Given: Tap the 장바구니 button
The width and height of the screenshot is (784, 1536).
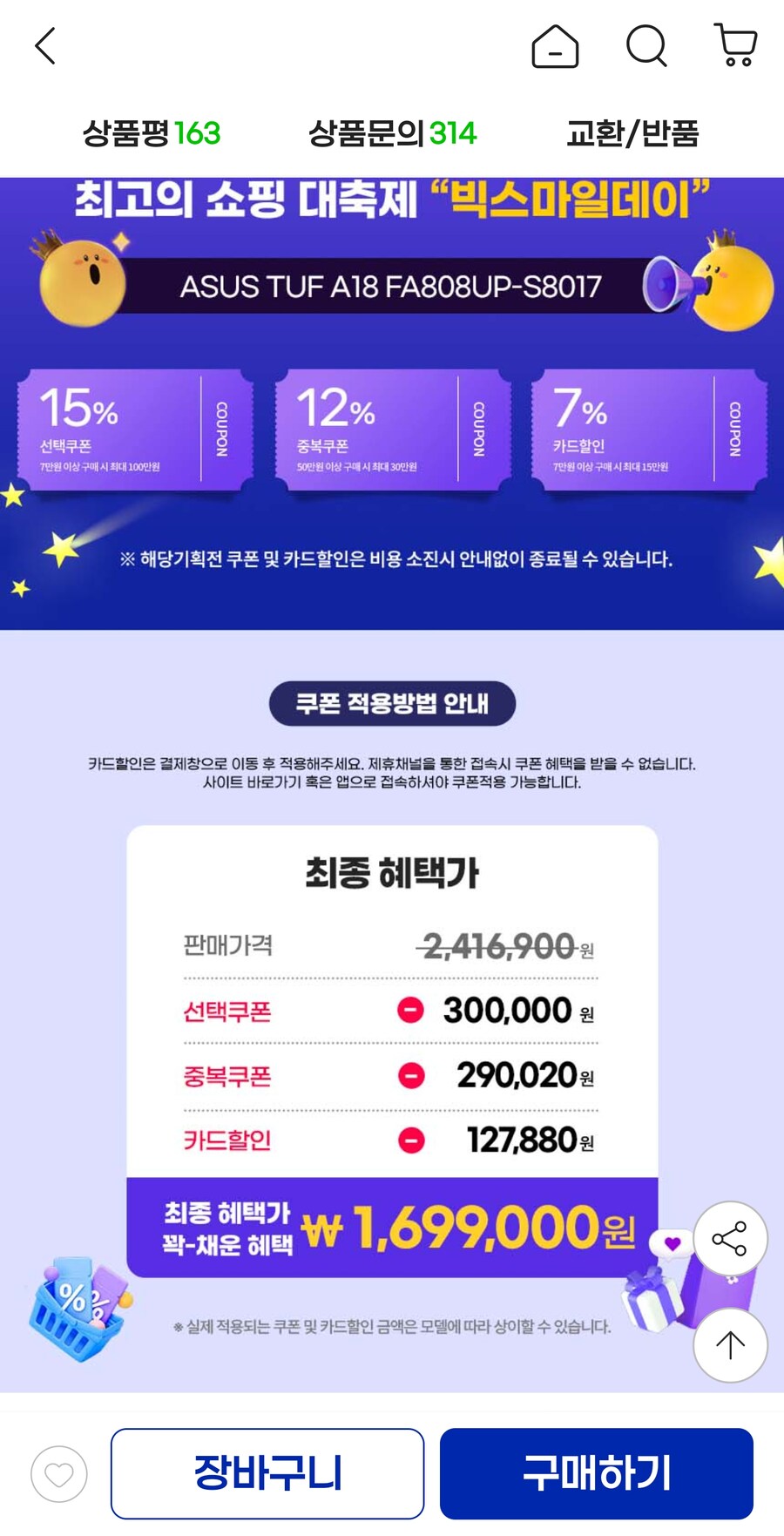Looking at the screenshot, I should tap(267, 1473).
